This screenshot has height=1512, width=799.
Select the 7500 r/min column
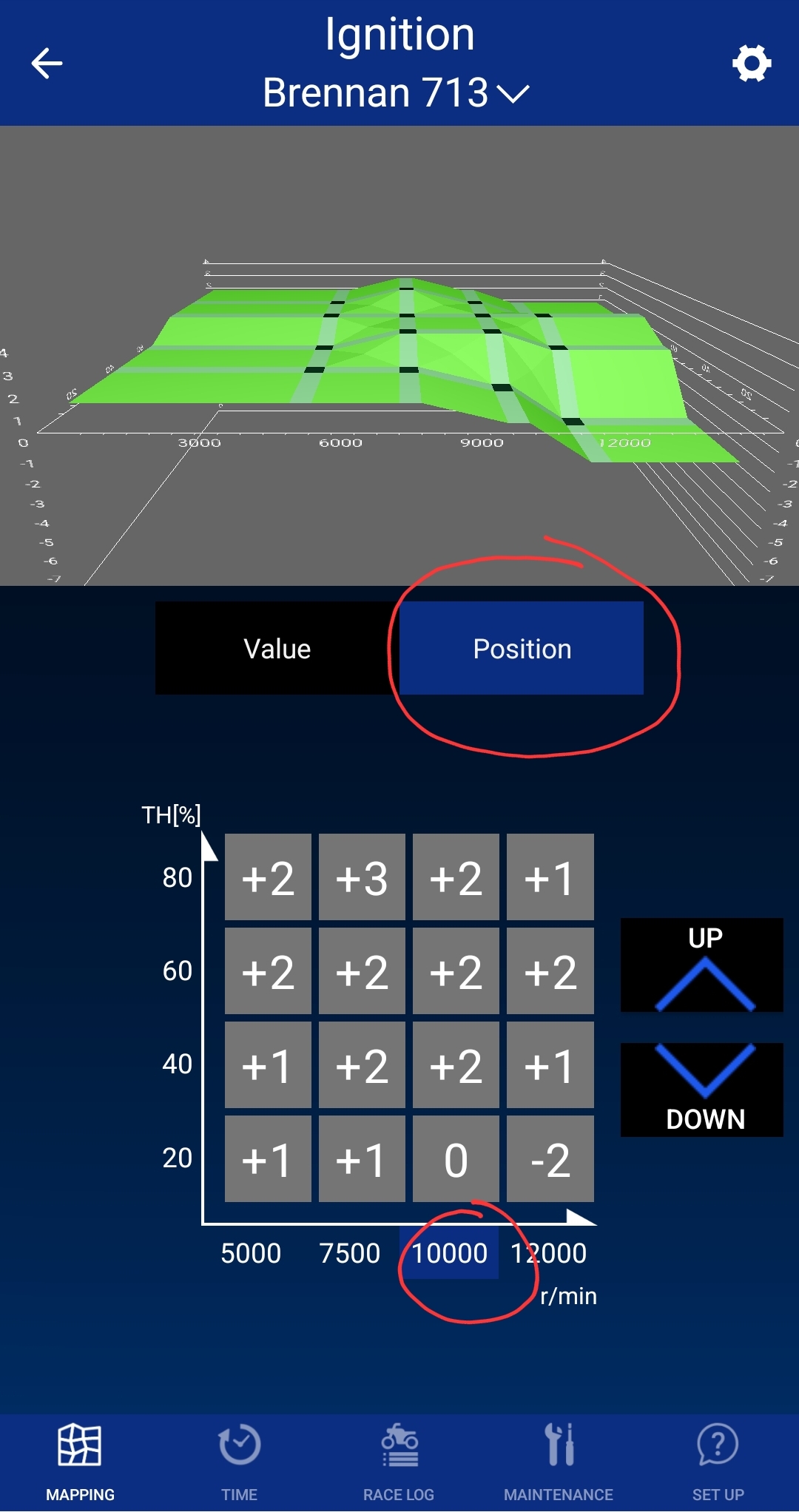click(x=349, y=1253)
